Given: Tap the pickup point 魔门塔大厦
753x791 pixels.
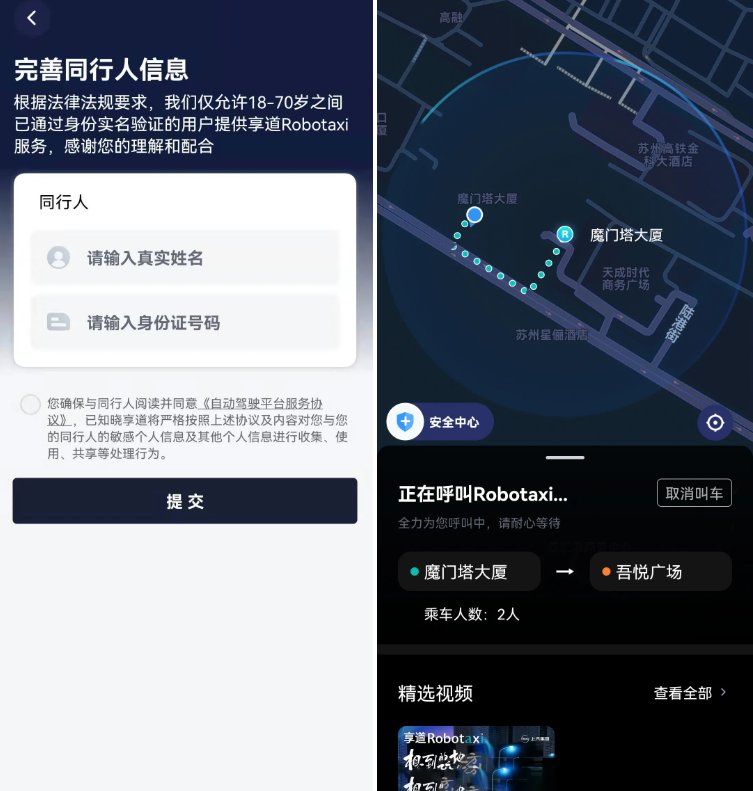Looking at the screenshot, I should click(468, 572).
